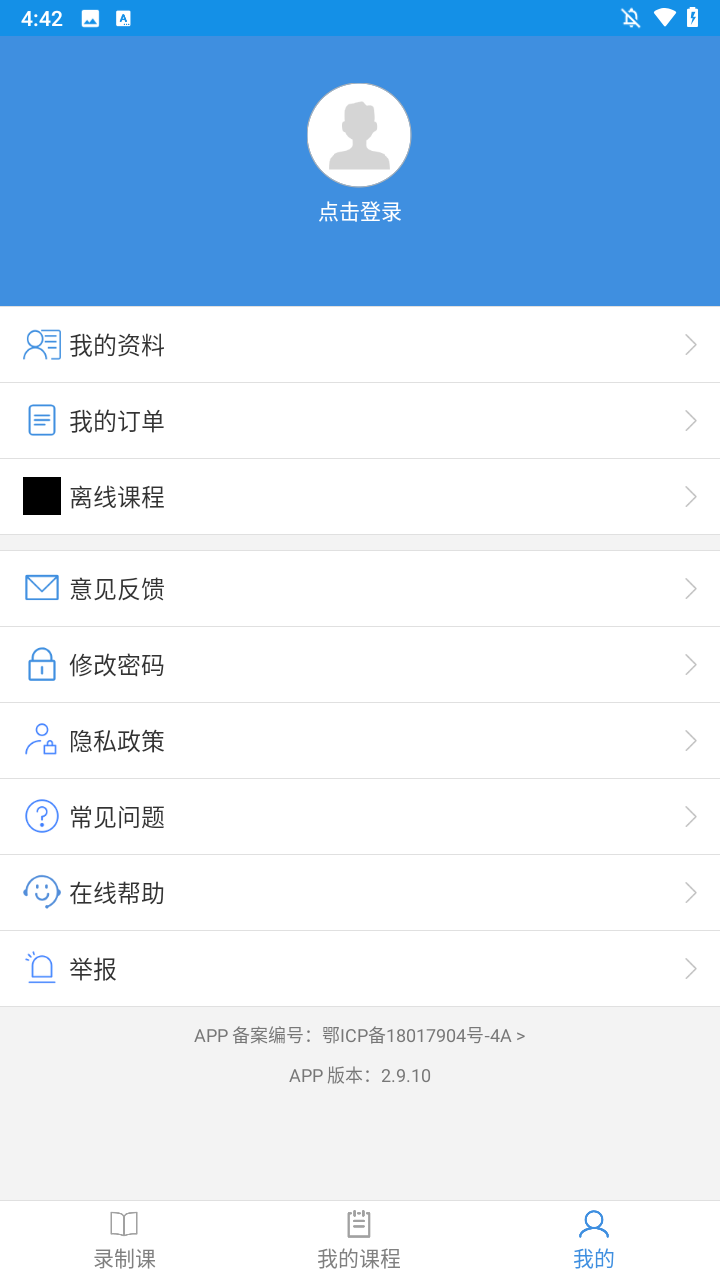Click the 修改密码 padlock icon
This screenshot has width=720, height=1280.
point(41,664)
